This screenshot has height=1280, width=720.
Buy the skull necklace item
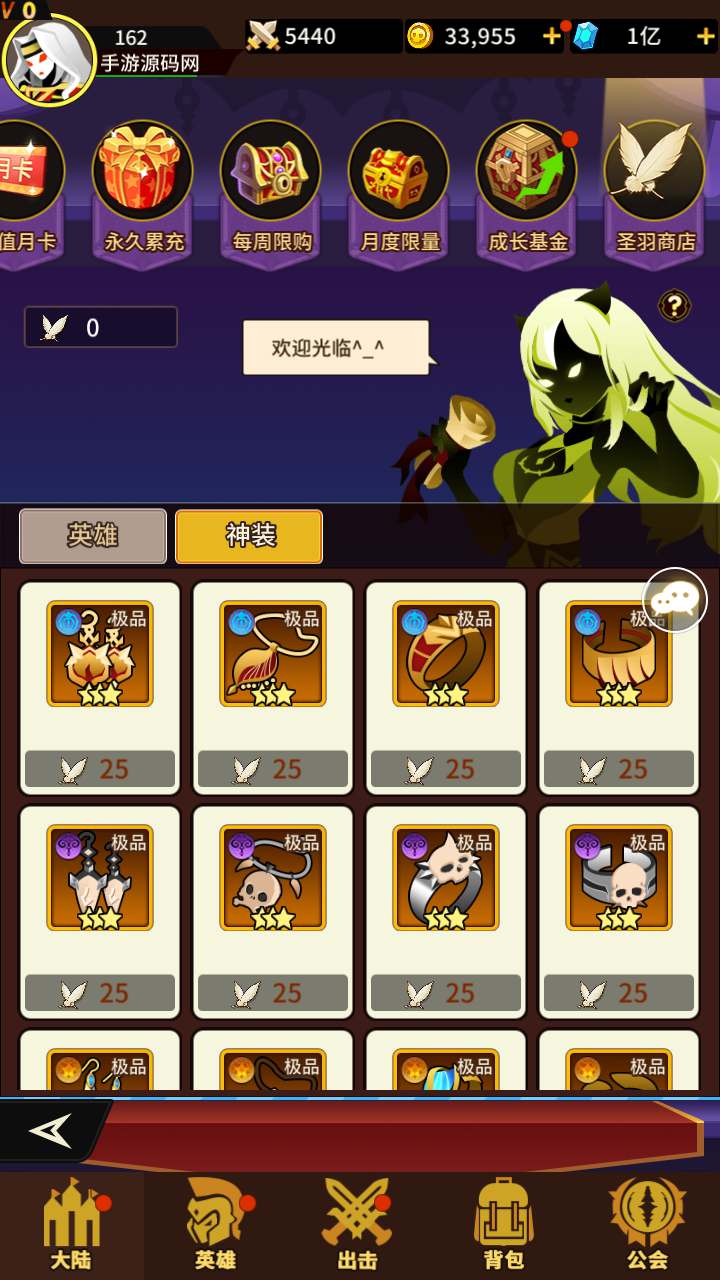pyautogui.click(x=273, y=912)
